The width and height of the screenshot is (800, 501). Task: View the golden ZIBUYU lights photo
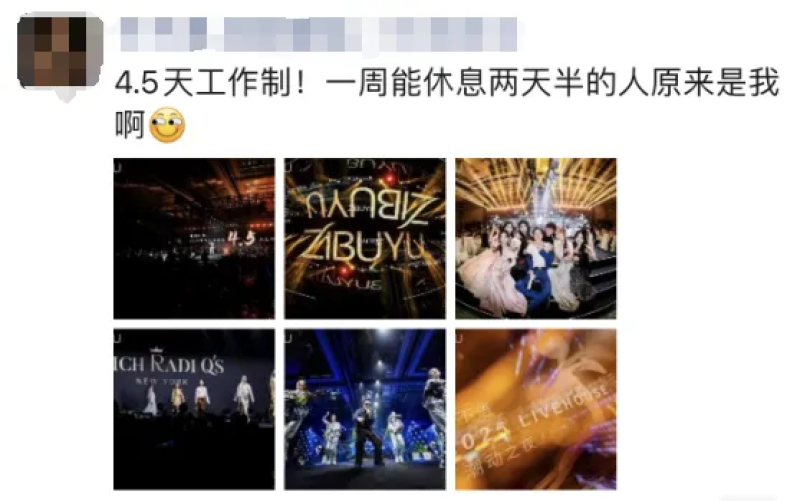(x=365, y=238)
